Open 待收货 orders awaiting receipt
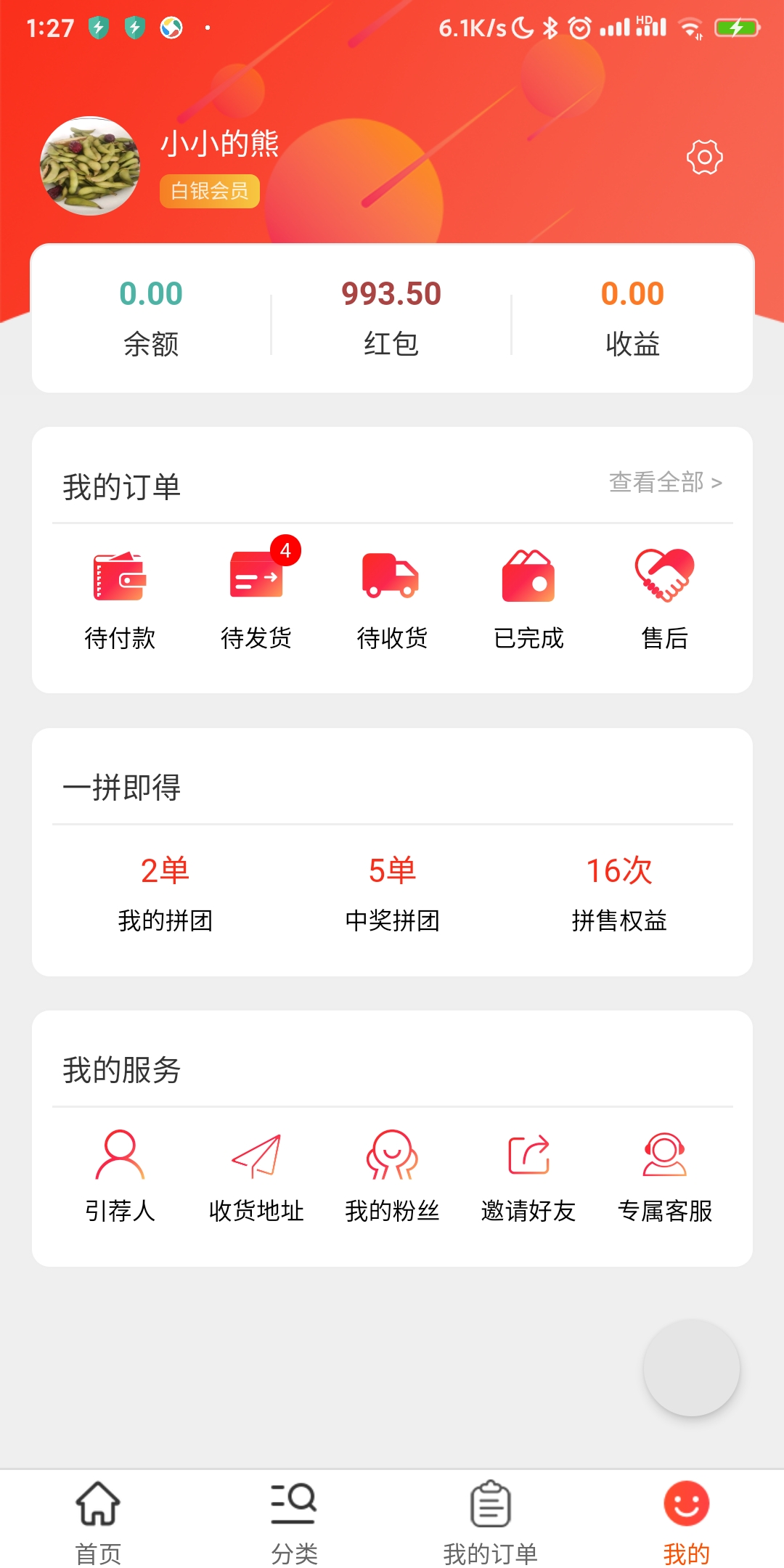The height and width of the screenshot is (1568, 784). [x=392, y=600]
